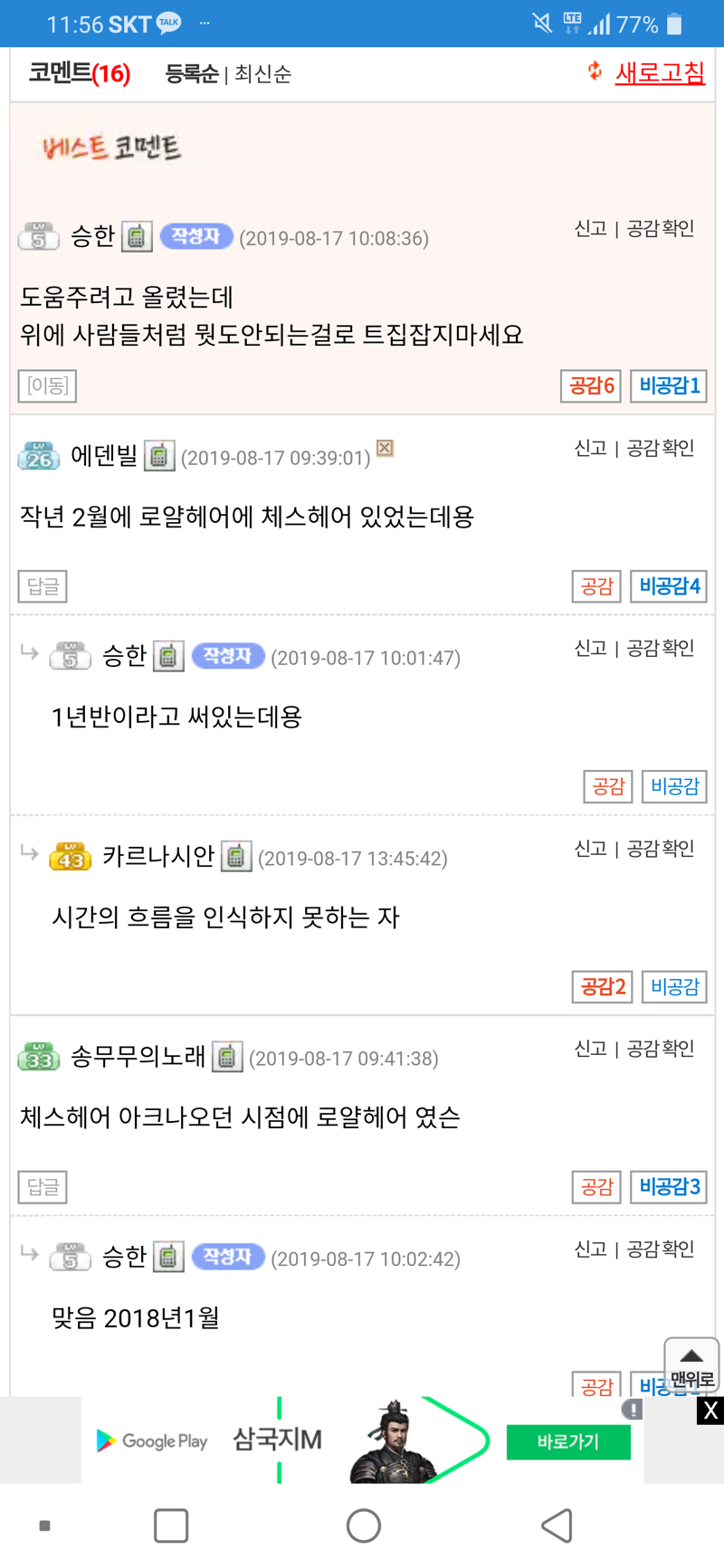The image size is (724, 1568).
Task: Close the 삼국지M ad banner
Action: pyautogui.click(x=710, y=1411)
